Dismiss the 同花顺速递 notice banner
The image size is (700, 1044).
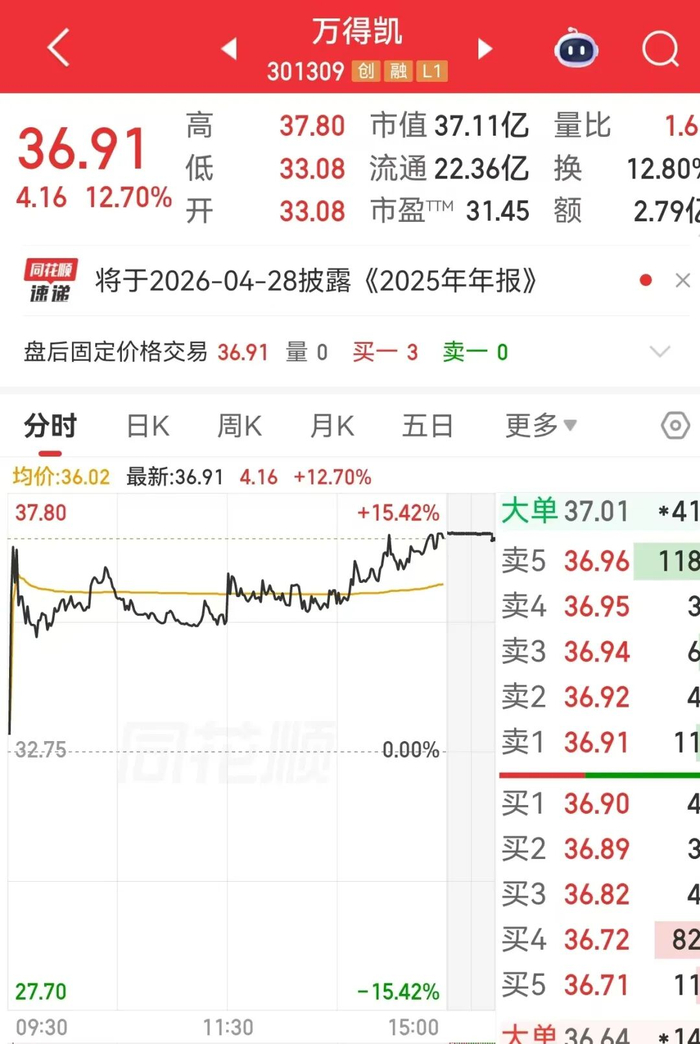(683, 280)
